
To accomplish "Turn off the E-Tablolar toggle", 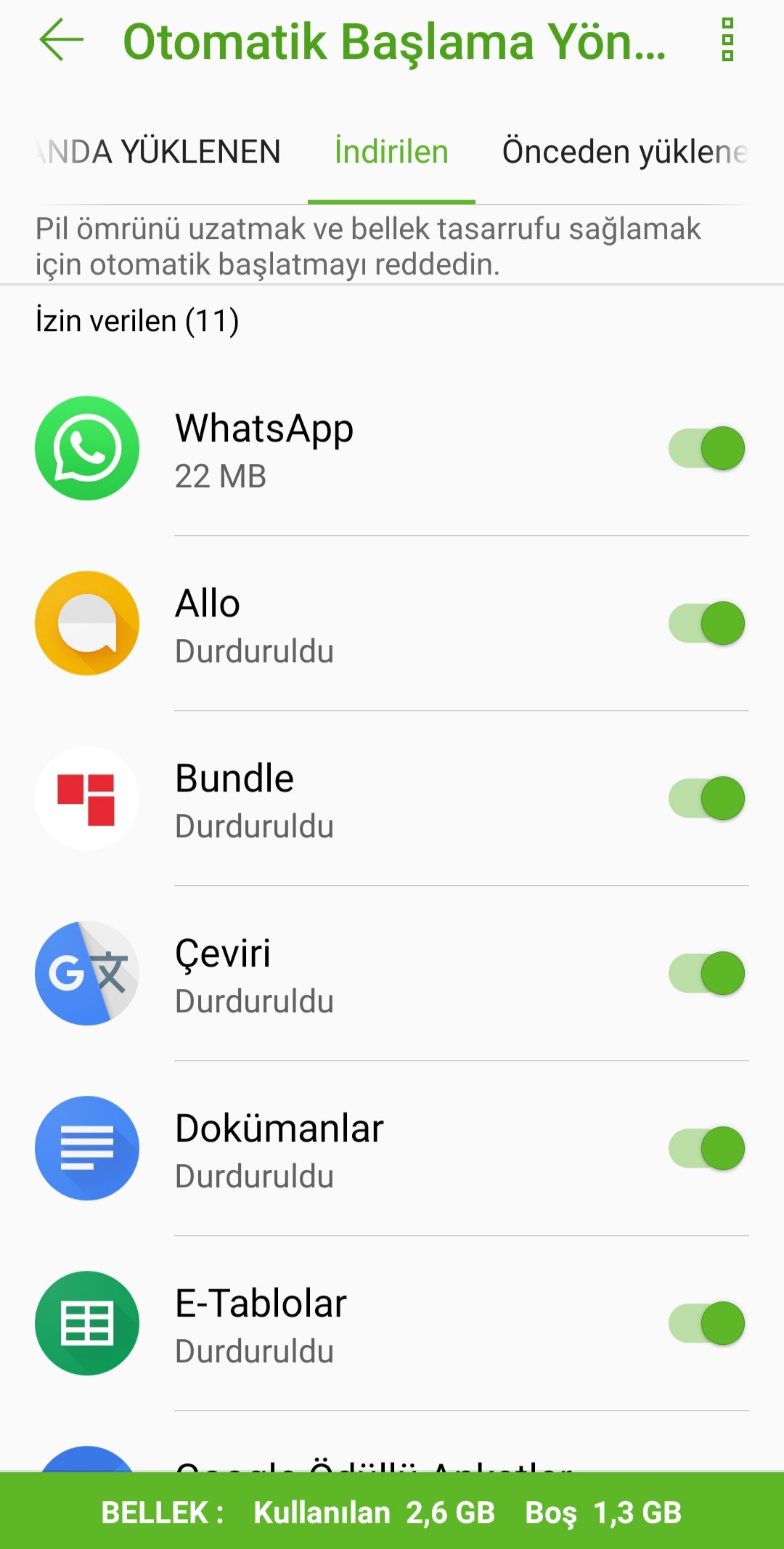I will 707,1323.
